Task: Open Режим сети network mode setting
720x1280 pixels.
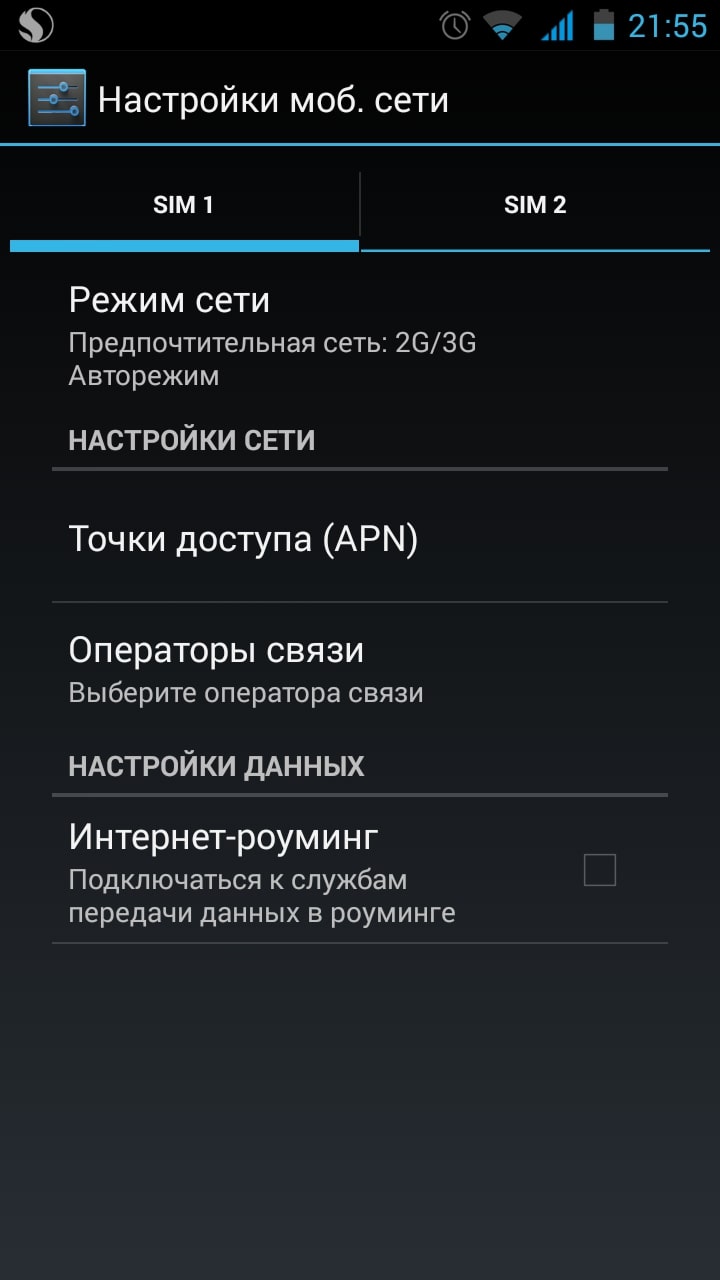Action: coord(360,334)
